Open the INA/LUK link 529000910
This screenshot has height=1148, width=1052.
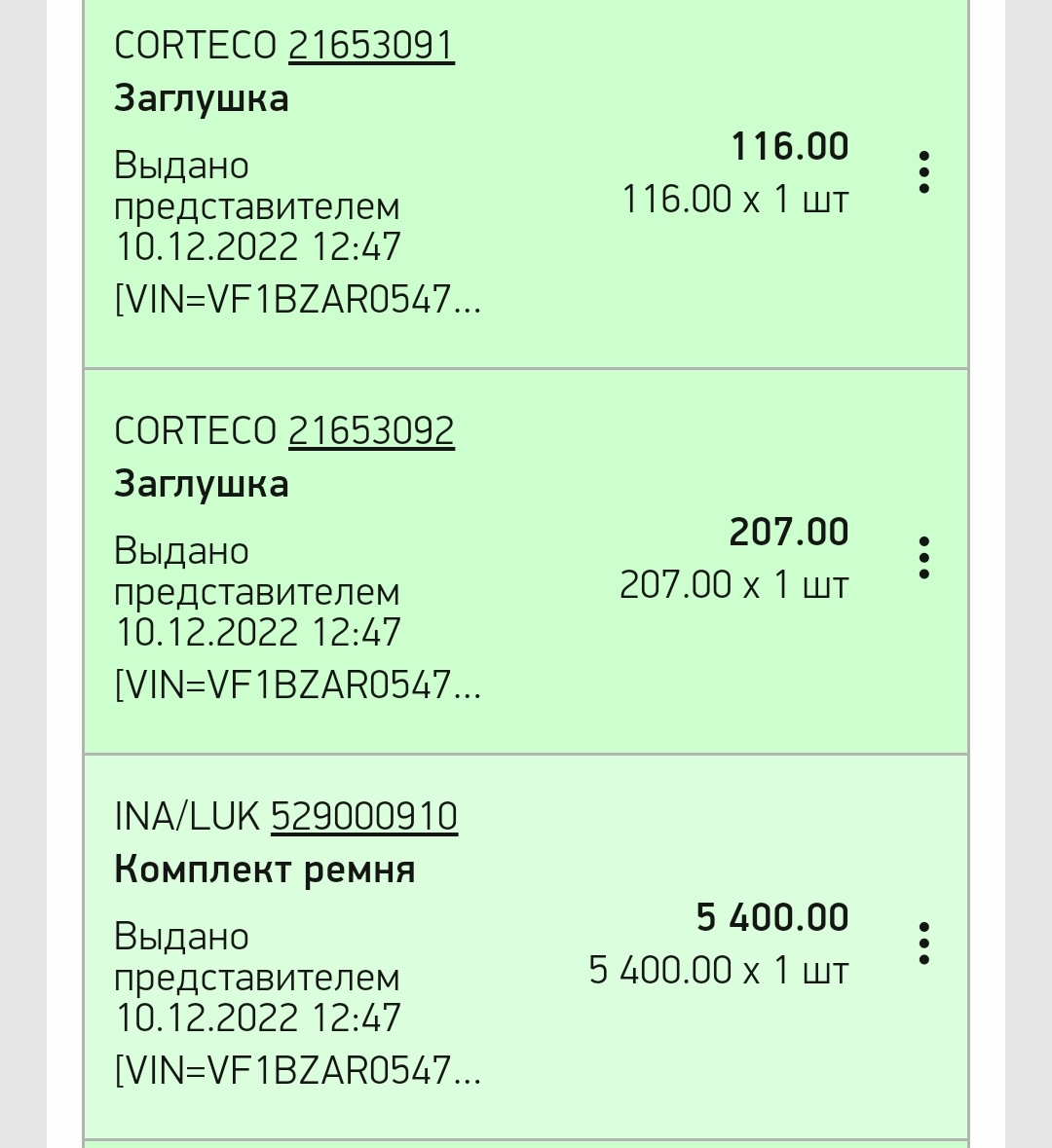click(363, 816)
